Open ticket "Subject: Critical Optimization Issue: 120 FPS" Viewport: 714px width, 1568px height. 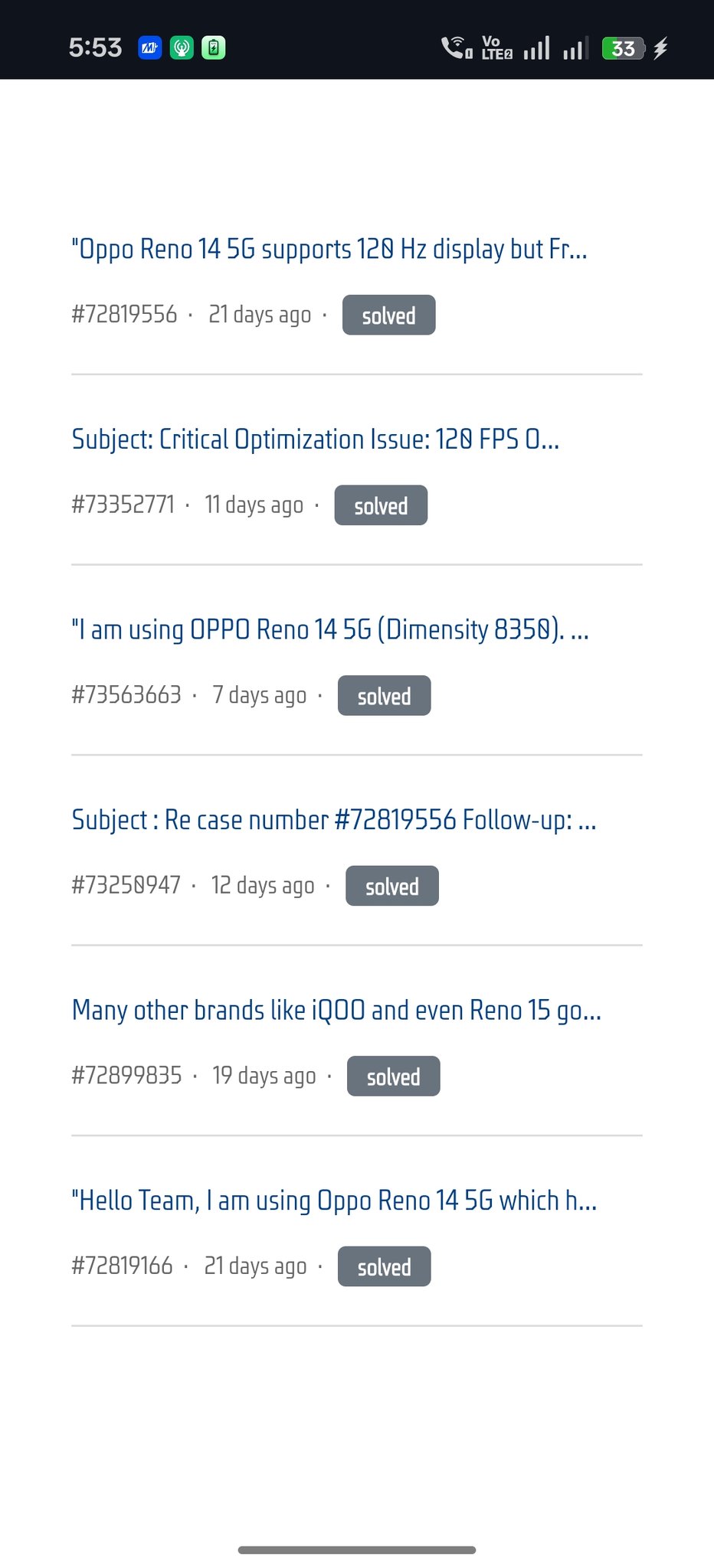(315, 439)
